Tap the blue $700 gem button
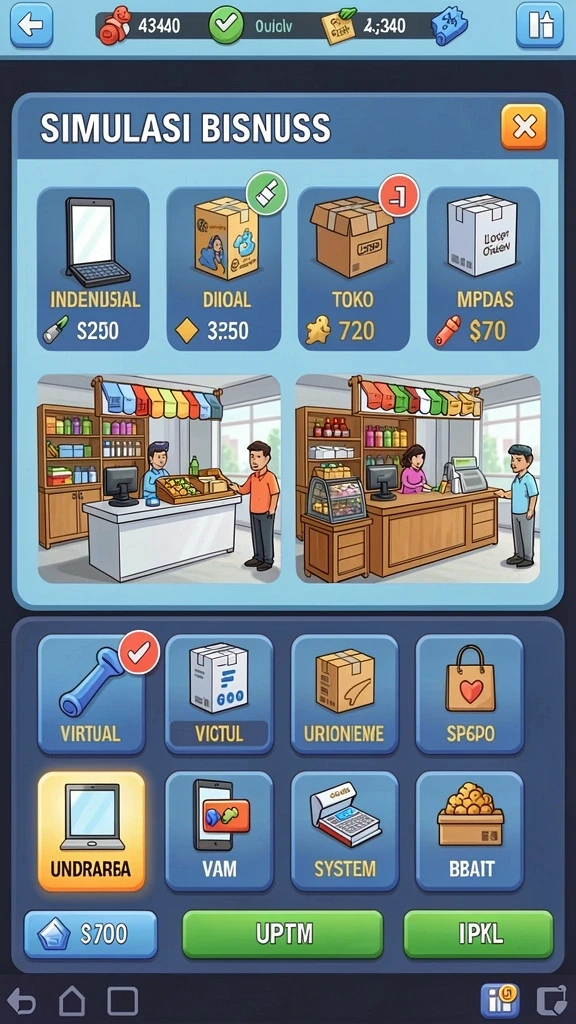The width and height of the screenshot is (576, 1024). coord(91,935)
